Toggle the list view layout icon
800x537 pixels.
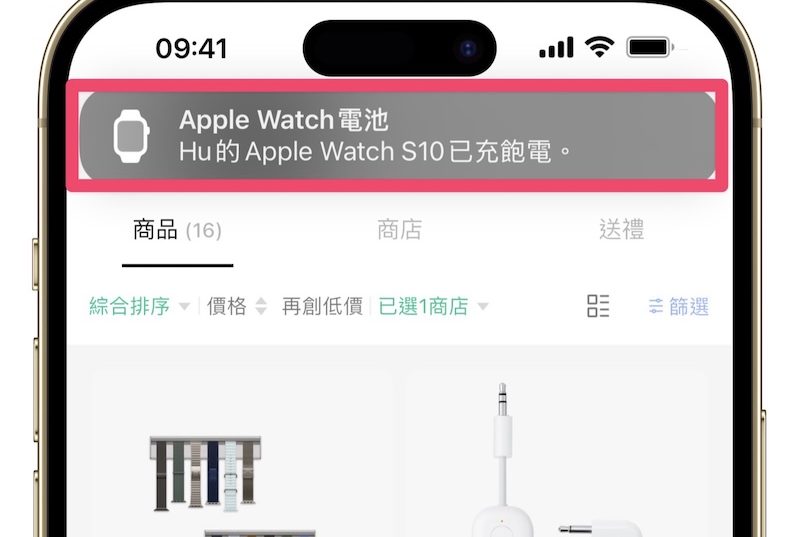tap(598, 307)
